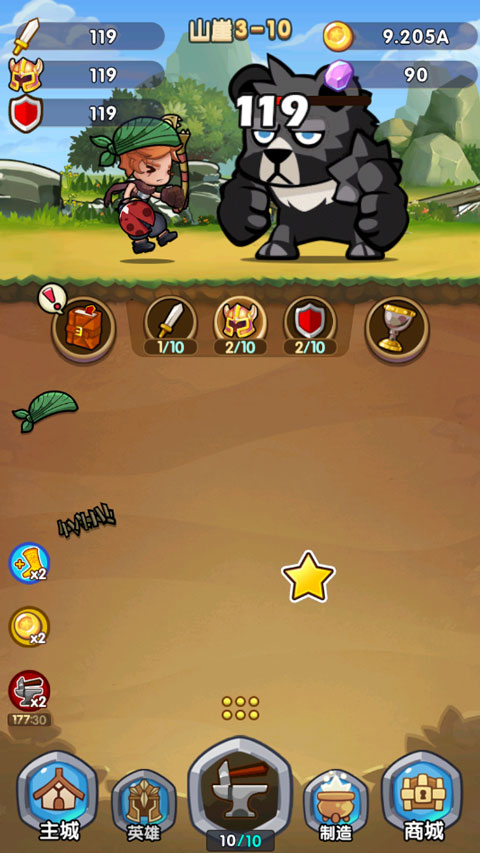The width and height of the screenshot is (480, 853).
Task: Activate the gold coin x2 boost
Action: click(29, 627)
